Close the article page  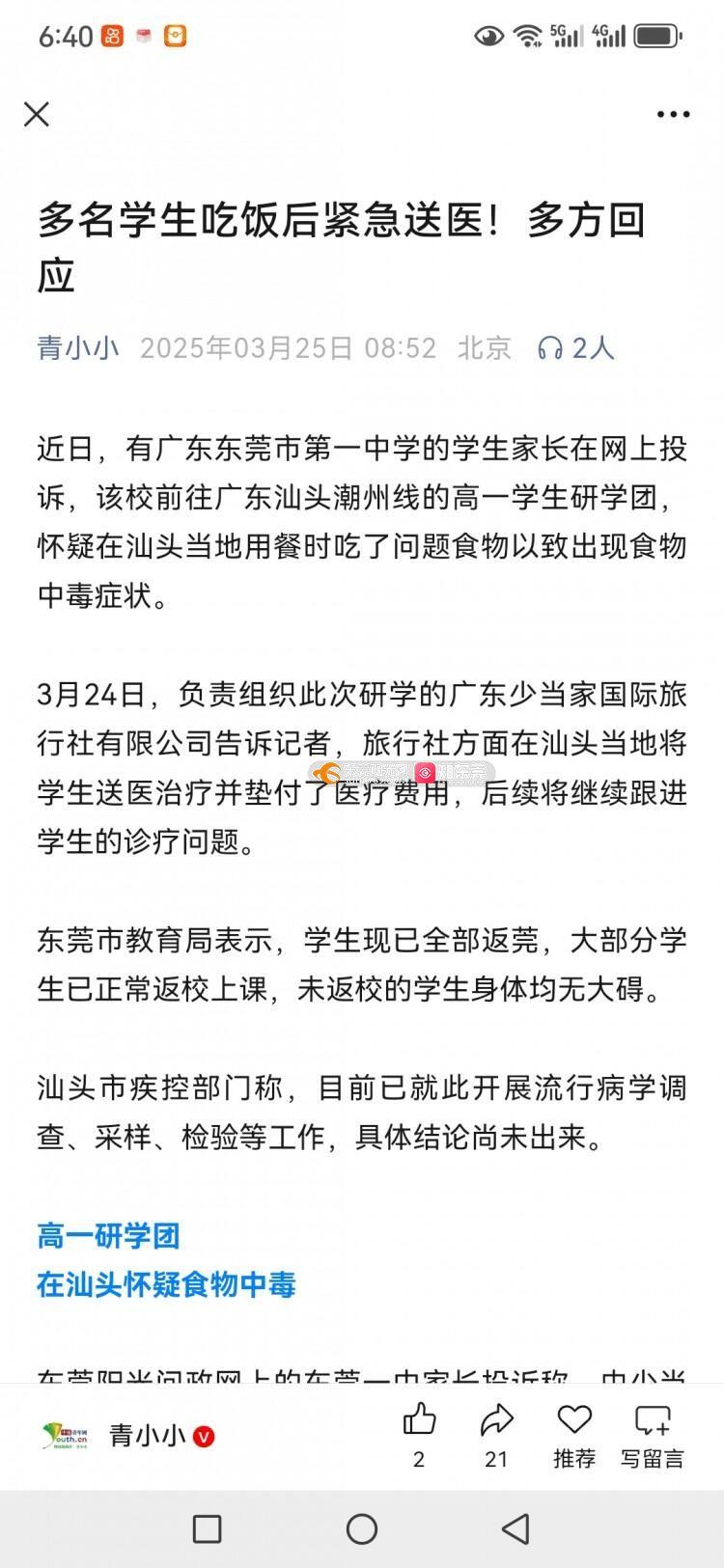[37, 114]
